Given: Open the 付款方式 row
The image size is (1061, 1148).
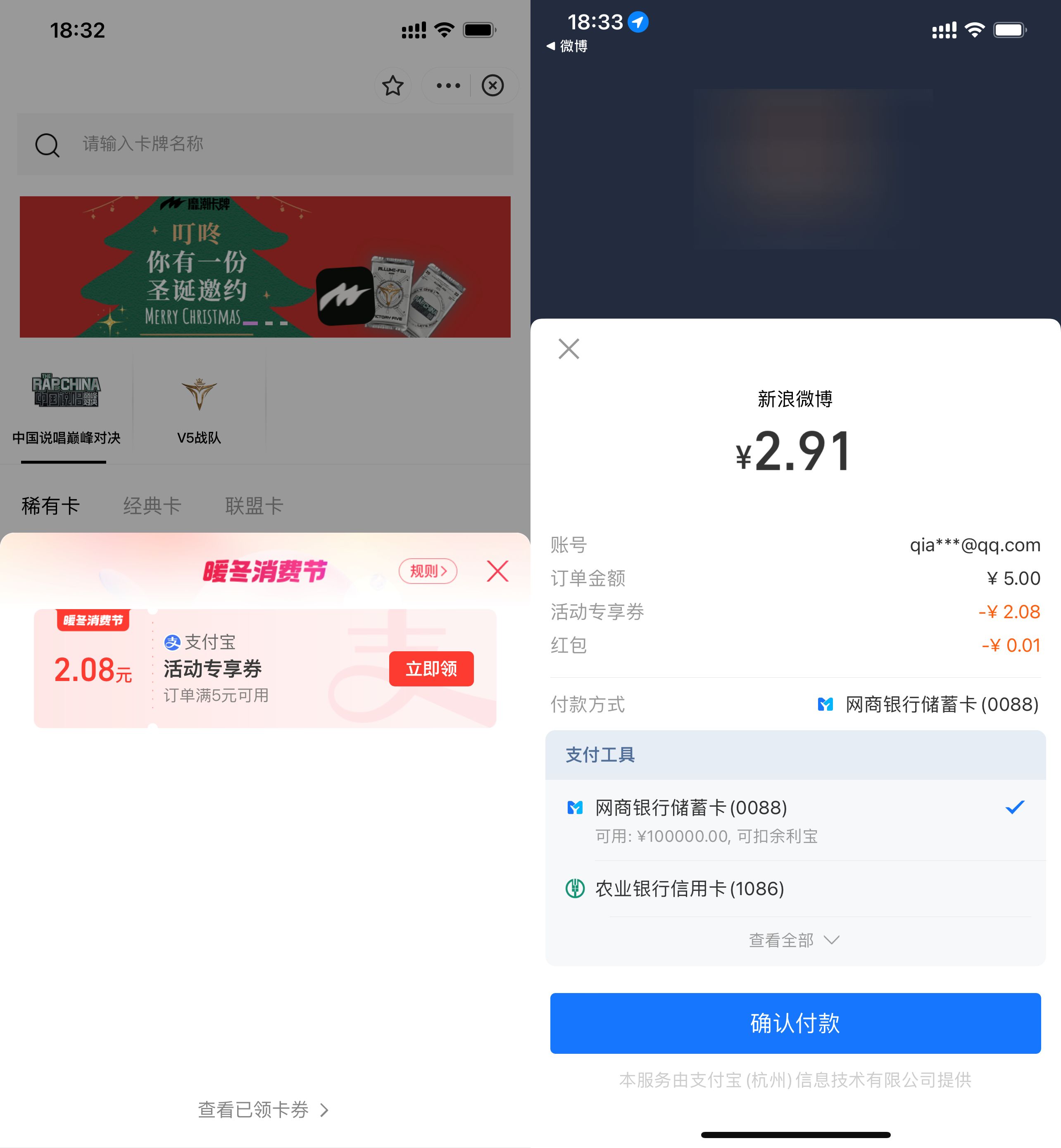Looking at the screenshot, I should tap(795, 704).
